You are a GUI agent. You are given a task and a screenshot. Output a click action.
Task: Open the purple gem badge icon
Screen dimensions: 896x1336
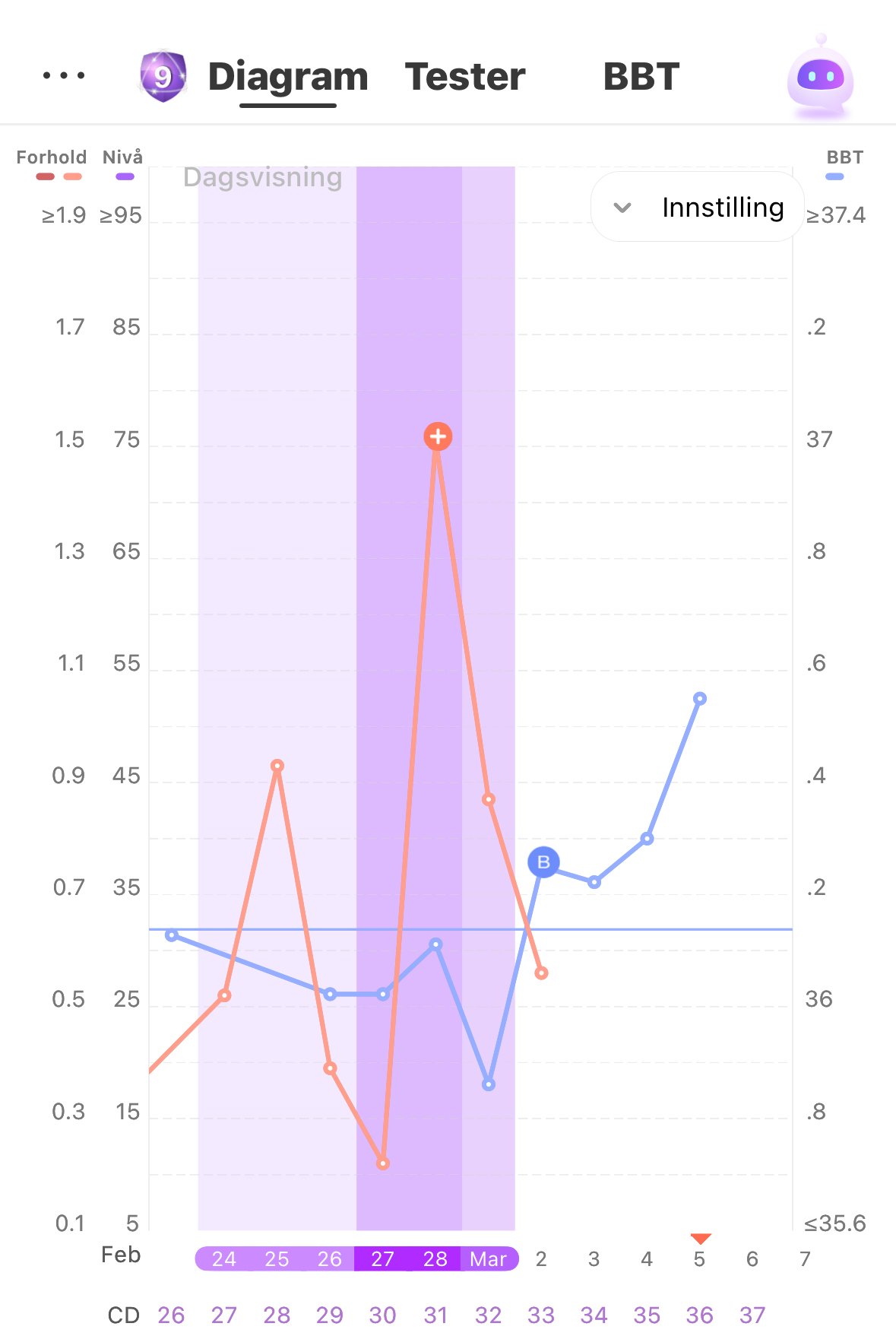click(x=163, y=76)
